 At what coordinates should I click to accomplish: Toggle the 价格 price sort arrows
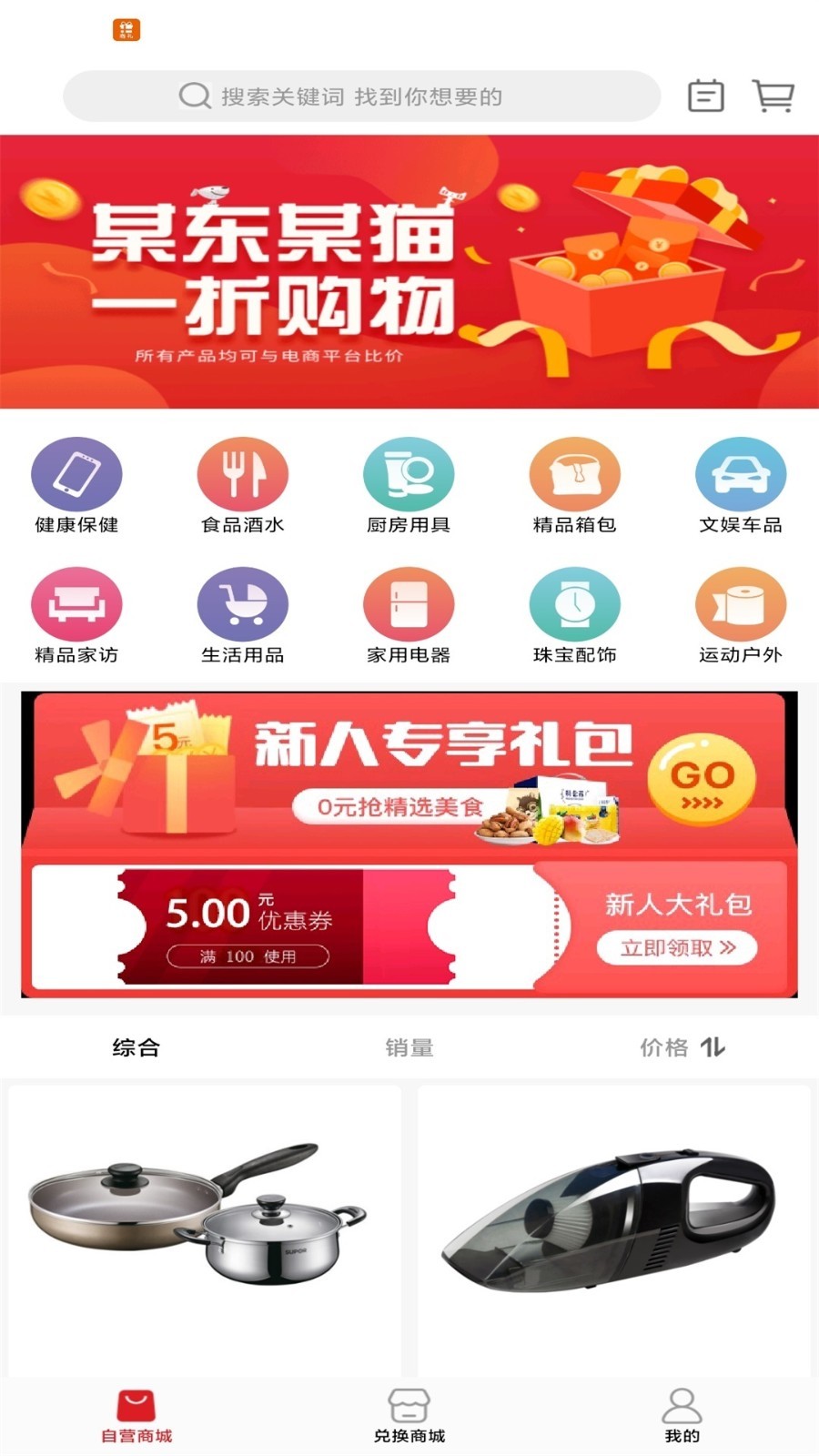click(x=681, y=1047)
